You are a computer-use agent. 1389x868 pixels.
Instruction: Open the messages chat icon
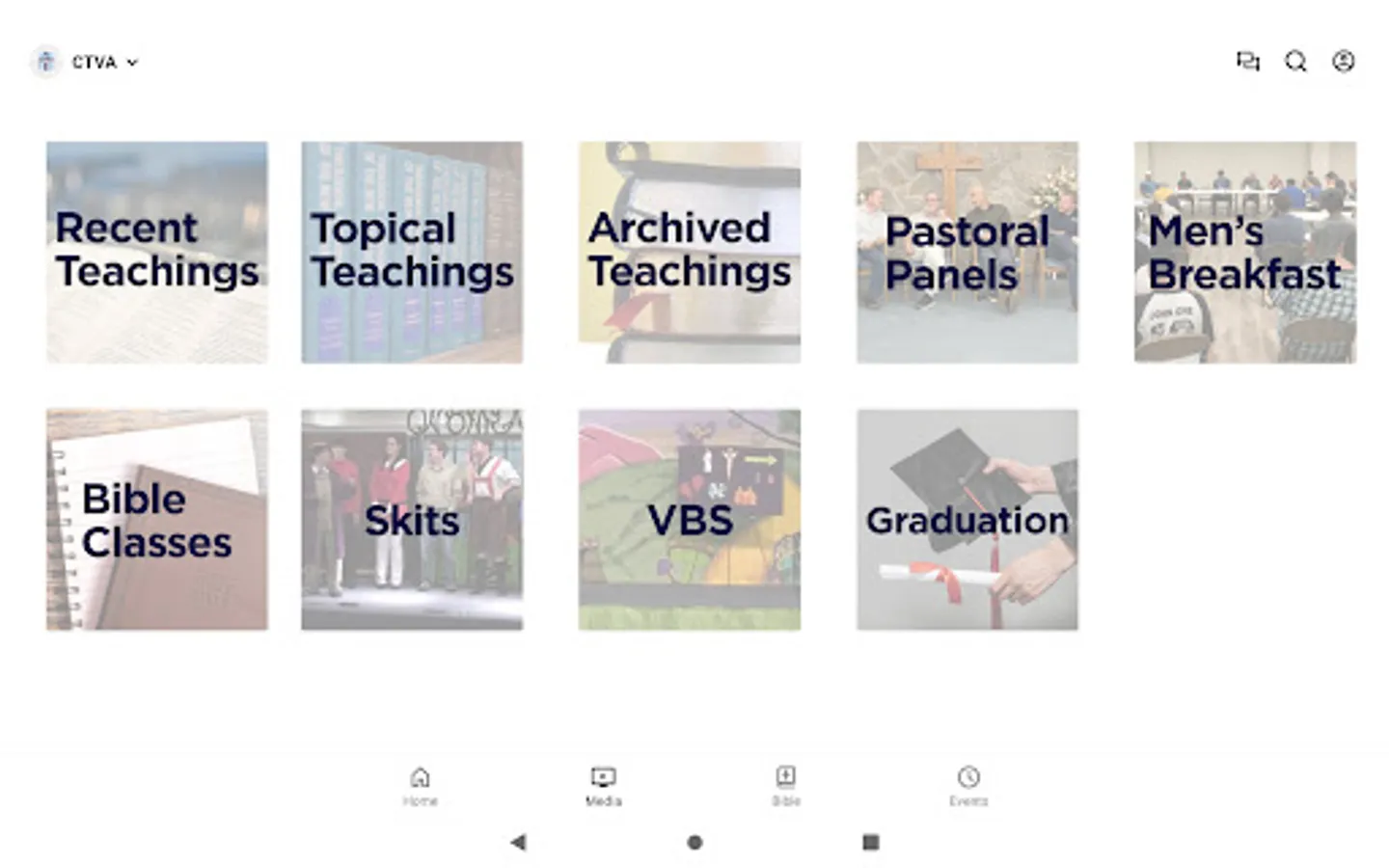pyautogui.click(x=1247, y=62)
